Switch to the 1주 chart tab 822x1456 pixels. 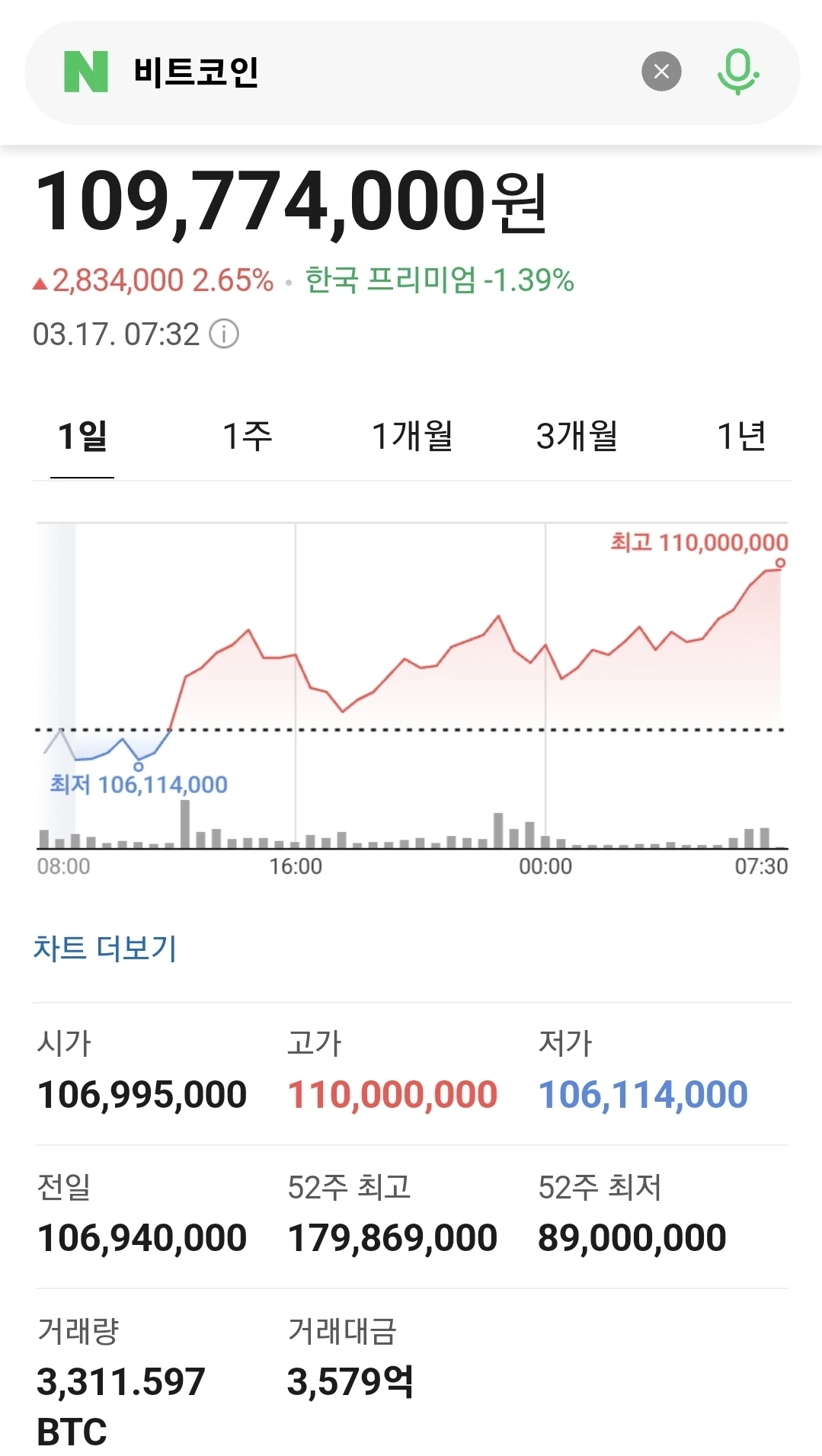coord(247,437)
